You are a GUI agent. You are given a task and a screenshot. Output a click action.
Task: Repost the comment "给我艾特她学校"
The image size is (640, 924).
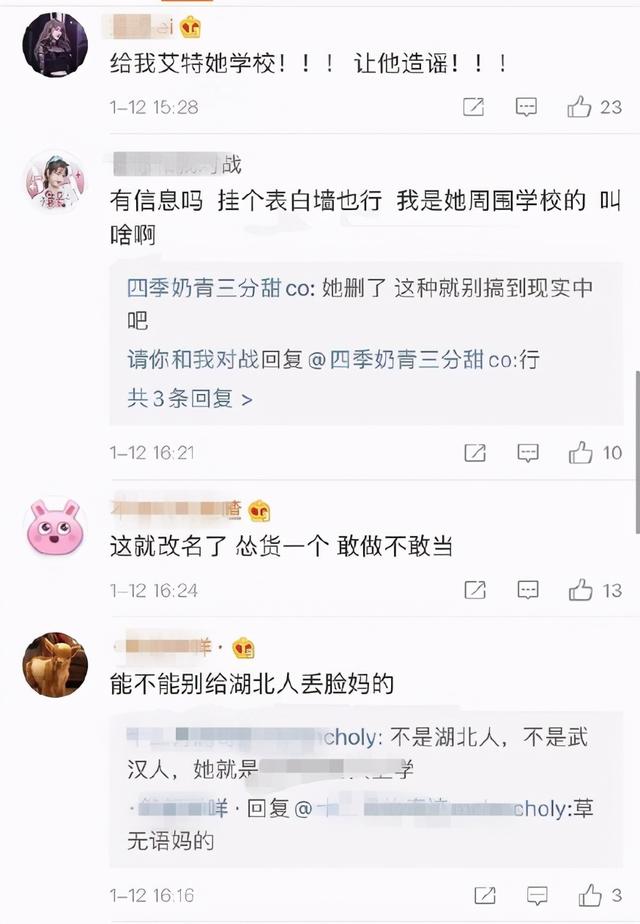pyautogui.click(x=475, y=107)
